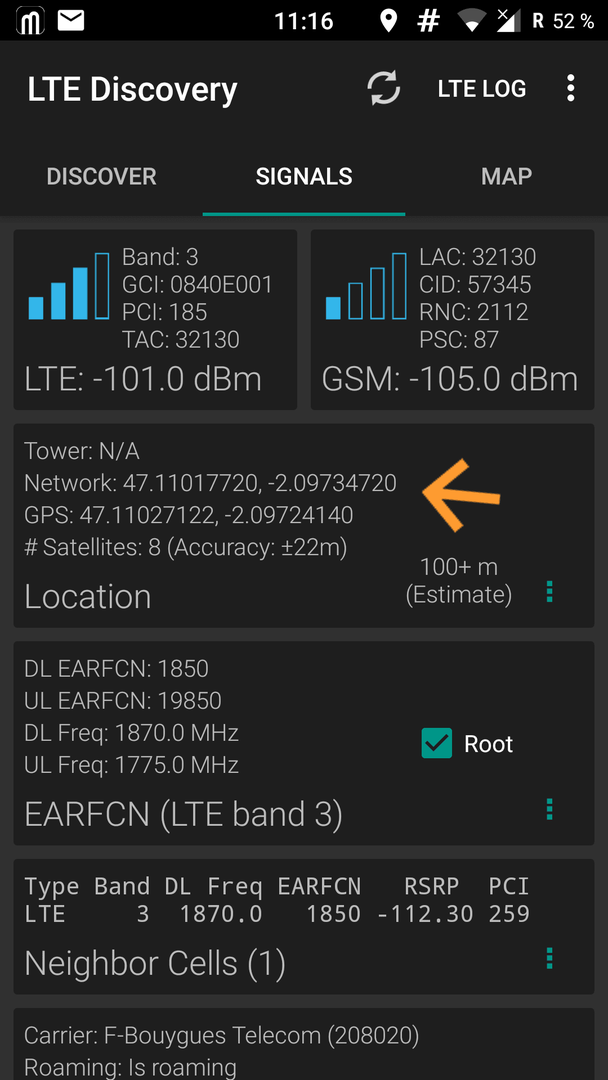Open the GSM signal card
Viewport: 608px width, 1080px height.
452,320
